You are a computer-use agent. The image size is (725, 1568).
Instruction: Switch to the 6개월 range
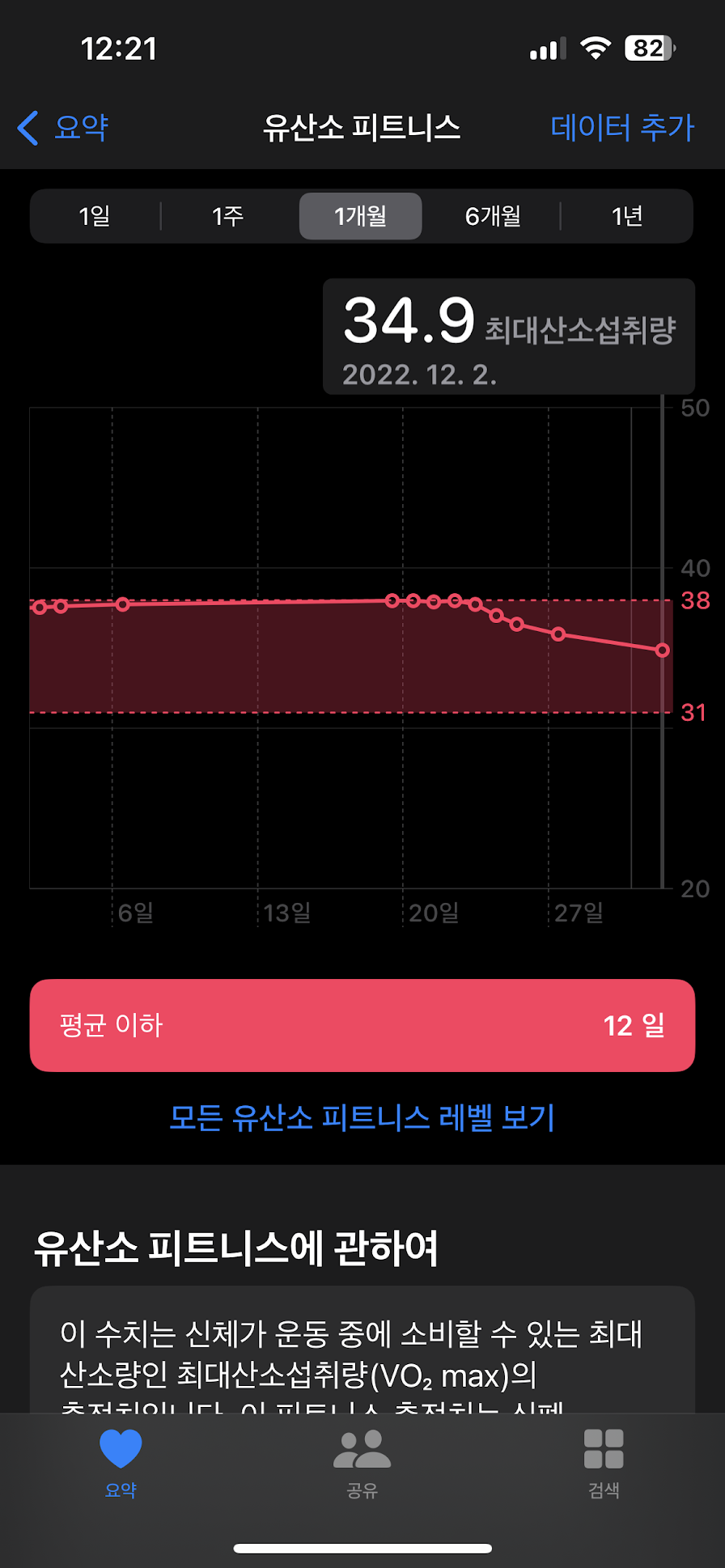(x=493, y=216)
